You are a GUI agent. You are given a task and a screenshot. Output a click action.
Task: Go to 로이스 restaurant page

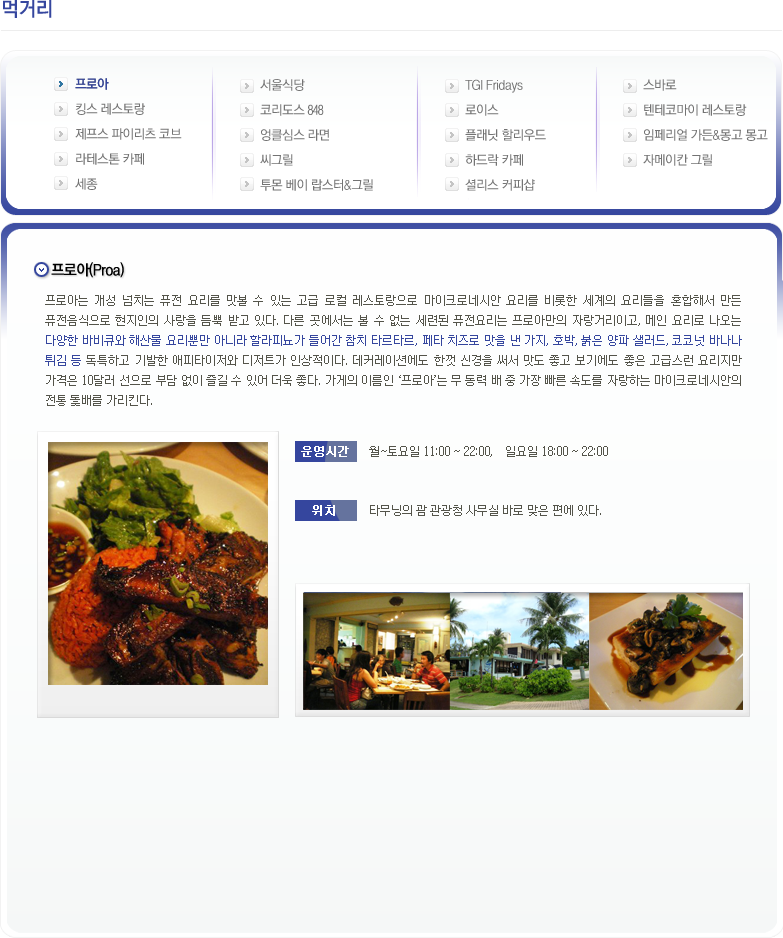tap(481, 110)
